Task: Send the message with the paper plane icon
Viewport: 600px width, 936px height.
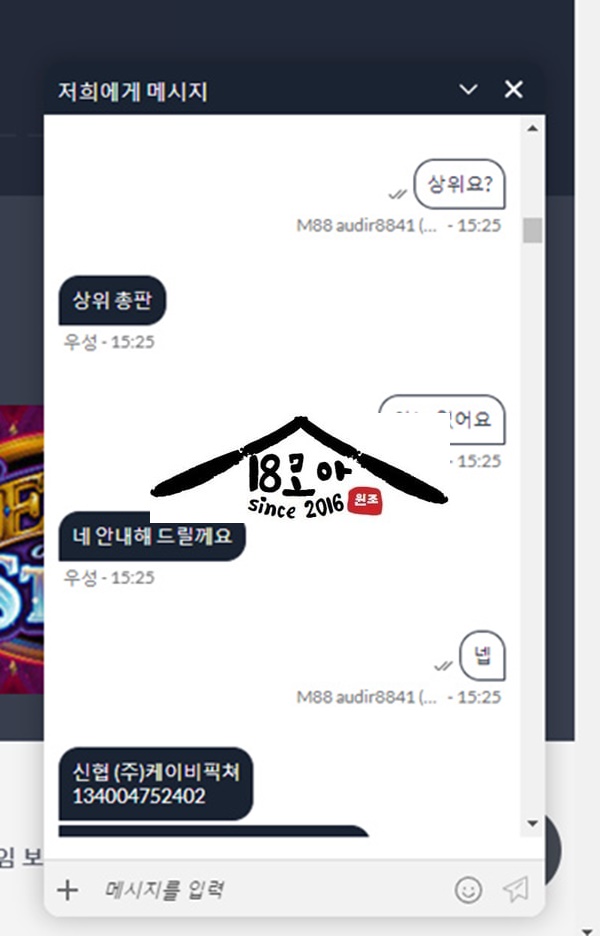Action: [x=515, y=889]
